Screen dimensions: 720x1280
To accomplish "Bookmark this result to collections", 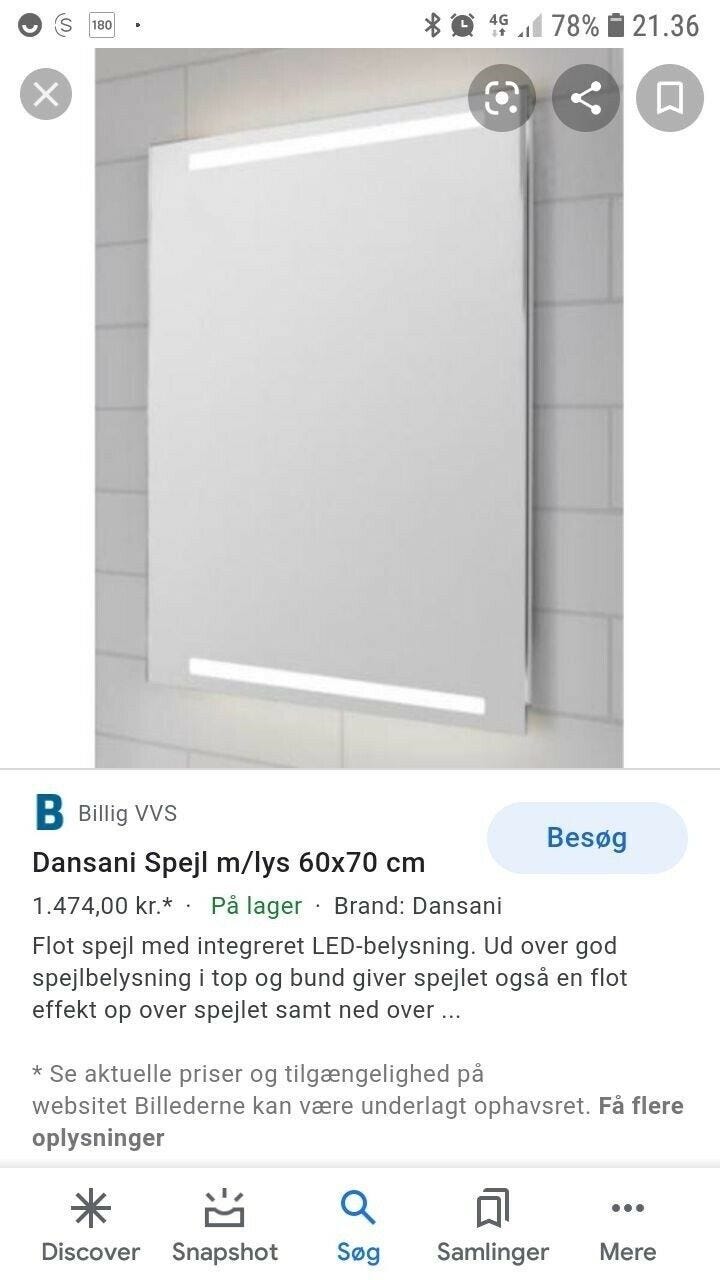I will [x=669, y=97].
